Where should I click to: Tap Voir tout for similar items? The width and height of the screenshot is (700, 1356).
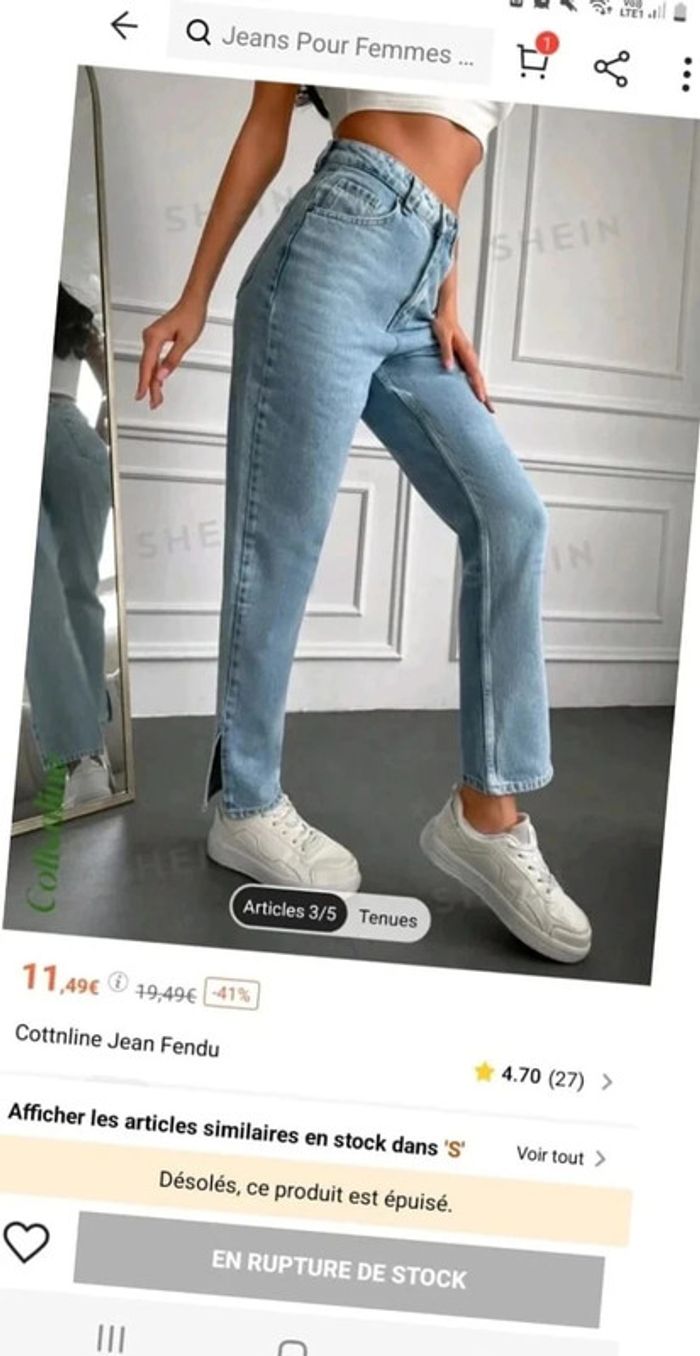tap(560, 1156)
